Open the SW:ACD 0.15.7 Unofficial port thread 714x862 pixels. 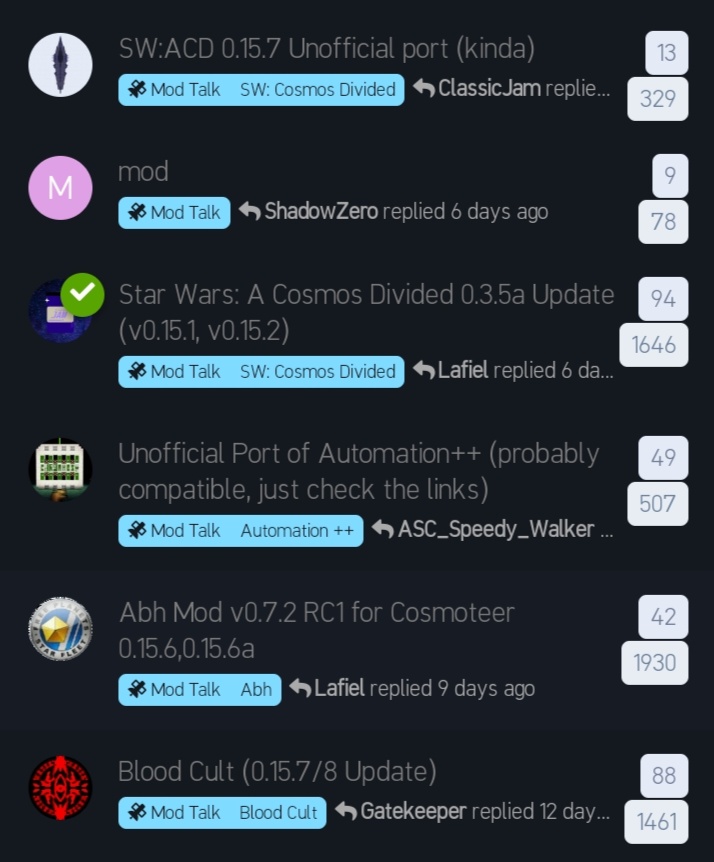(326, 47)
